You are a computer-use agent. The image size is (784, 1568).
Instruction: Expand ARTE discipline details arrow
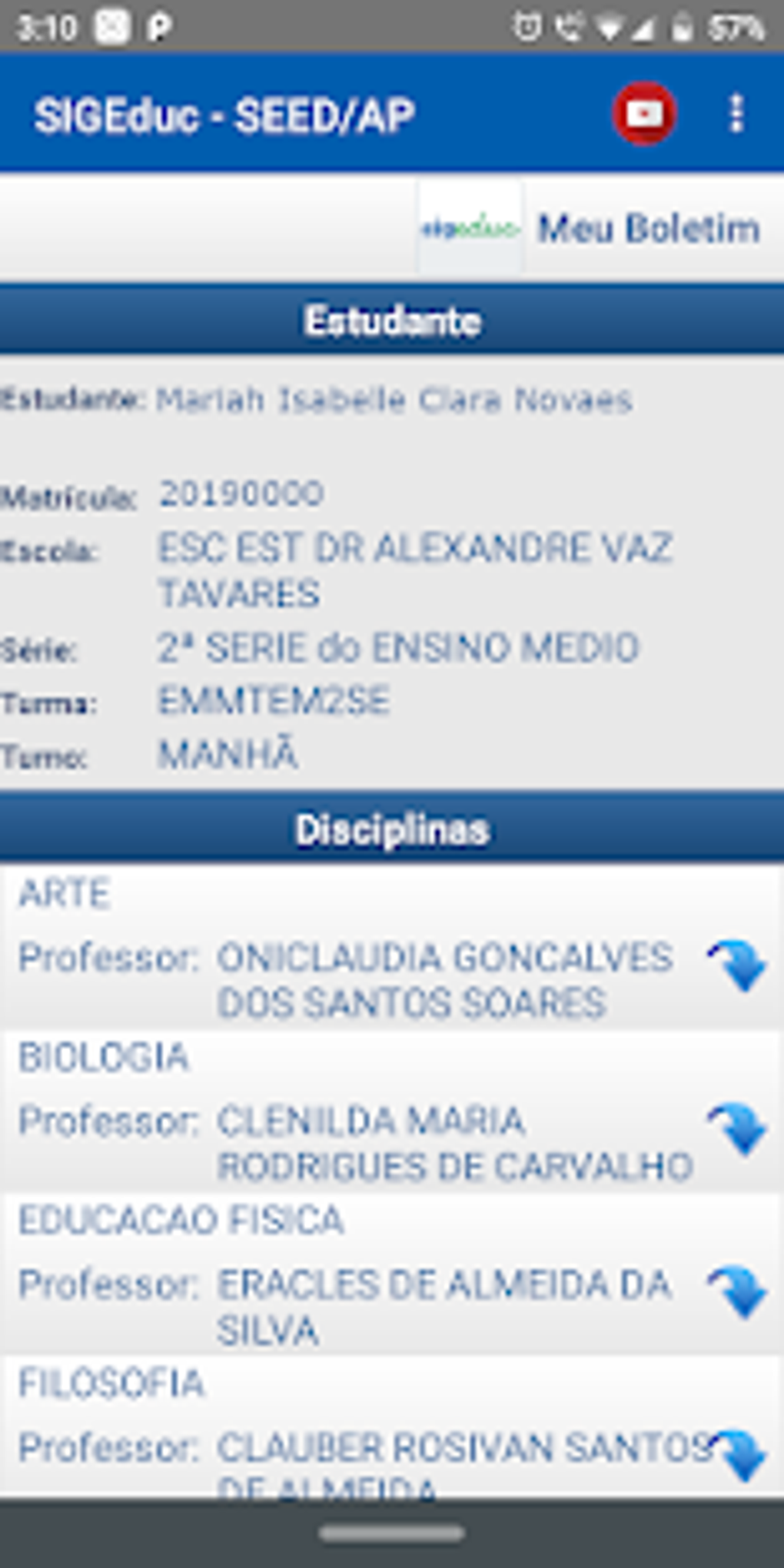click(738, 965)
